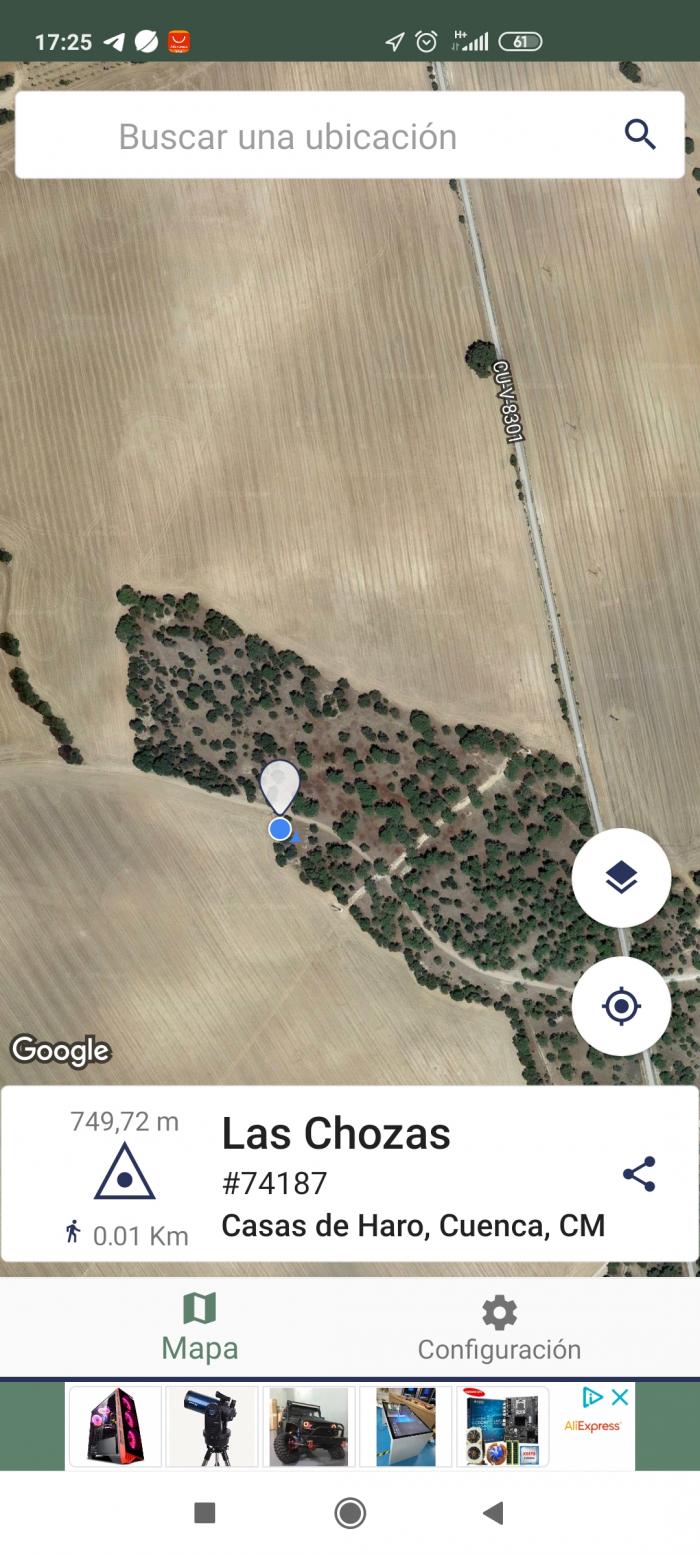This screenshot has height=1555, width=700.
Task: Switch to the Mapa tab
Action: point(200,1327)
